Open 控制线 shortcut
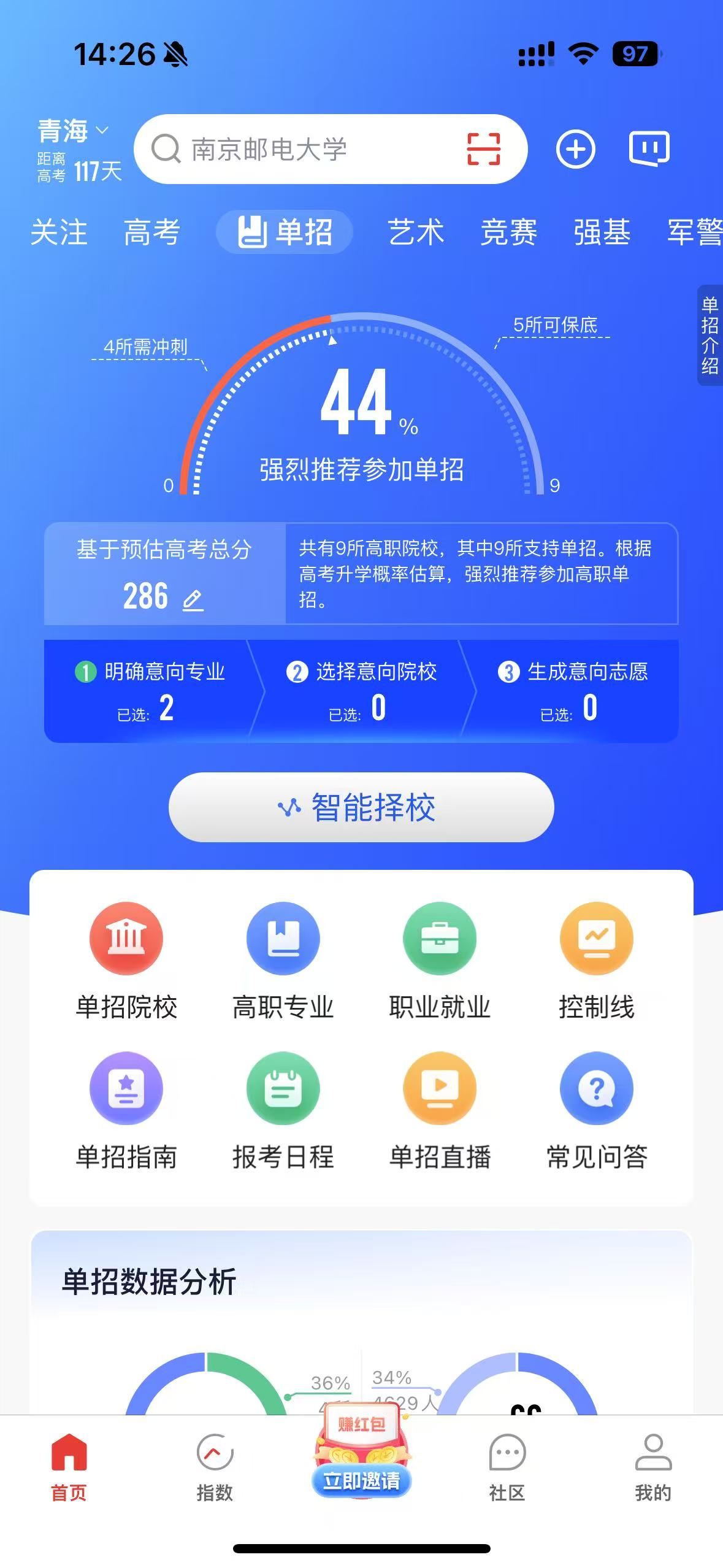Screen dimensions: 723x1568 (x=596, y=960)
